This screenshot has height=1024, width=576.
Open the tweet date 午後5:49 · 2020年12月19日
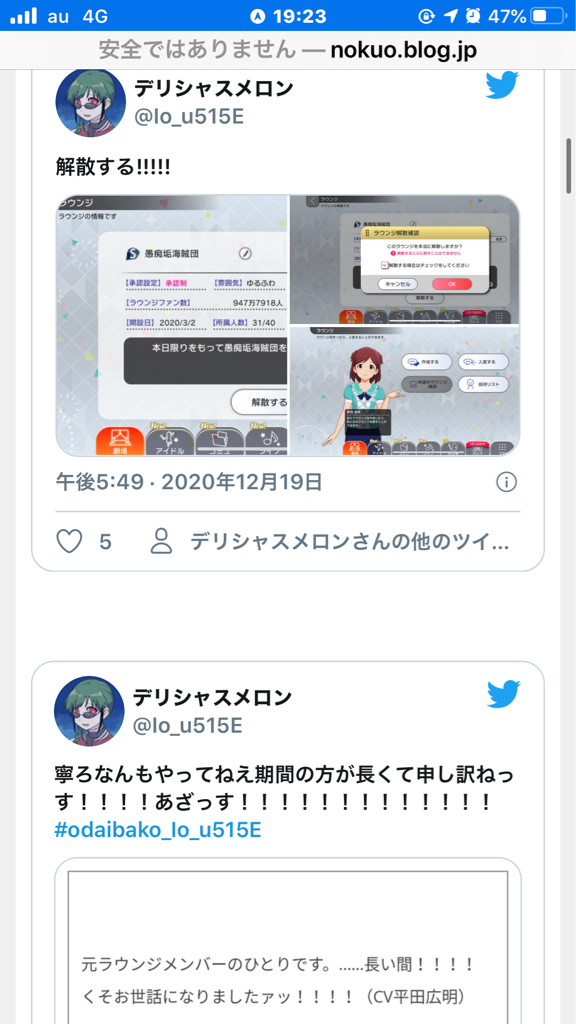[x=189, y=483]
